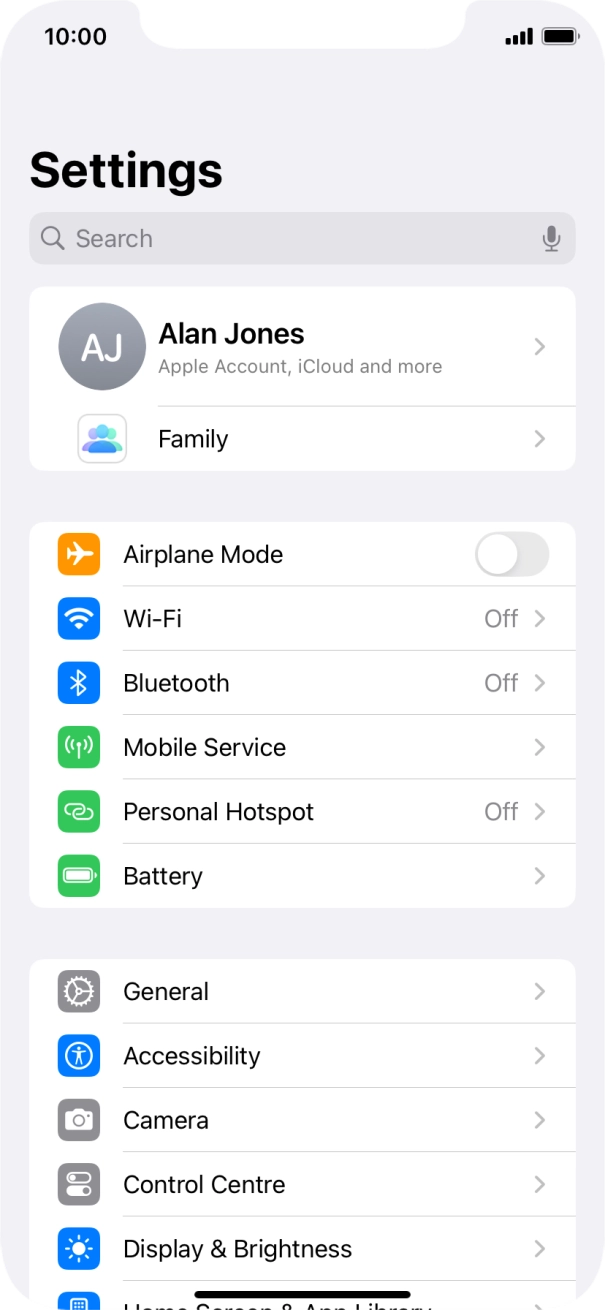This screenshot has height=1310, width=605.
Task: Open General settings
Action: (302, 992)
